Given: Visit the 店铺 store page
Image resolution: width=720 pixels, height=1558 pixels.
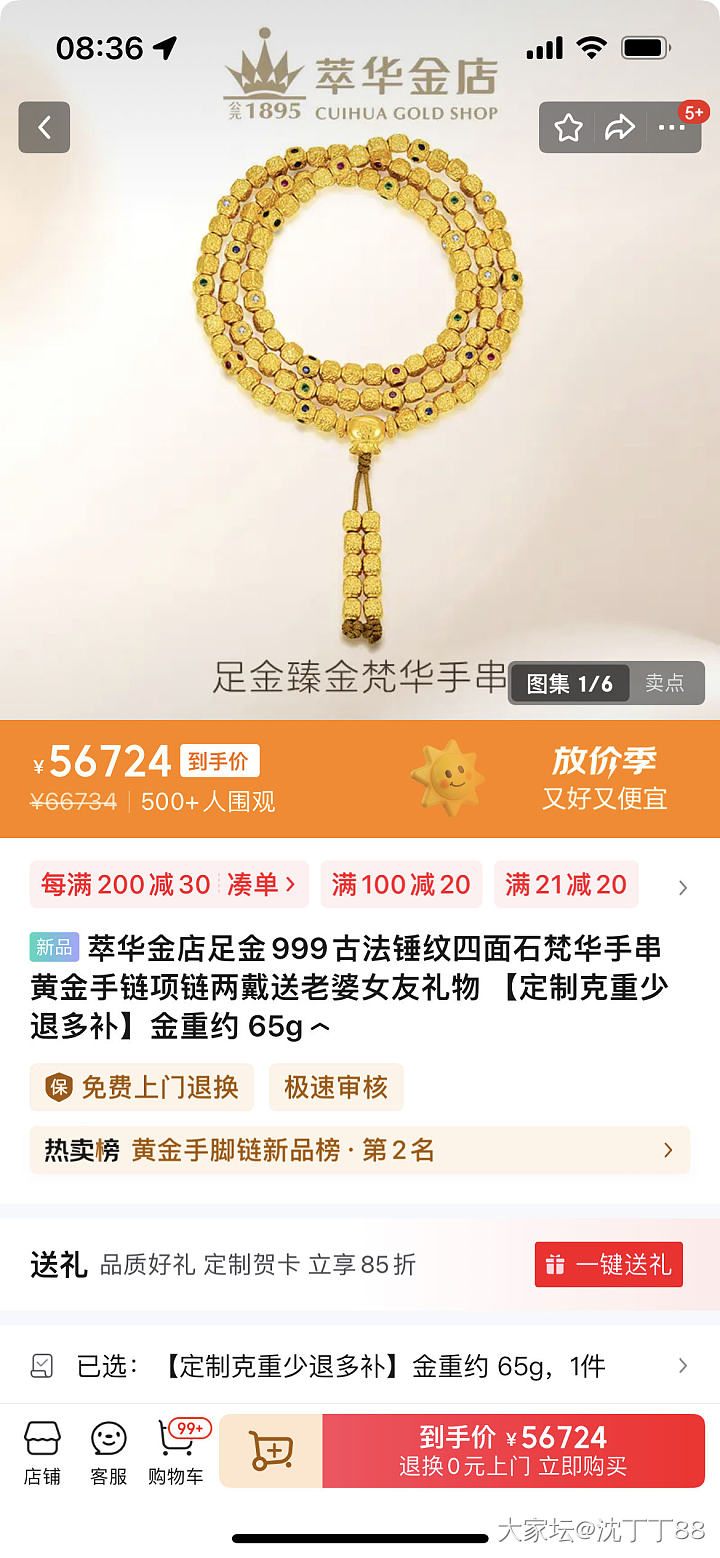Looking at the screenshot, I should click(42, 1452).
